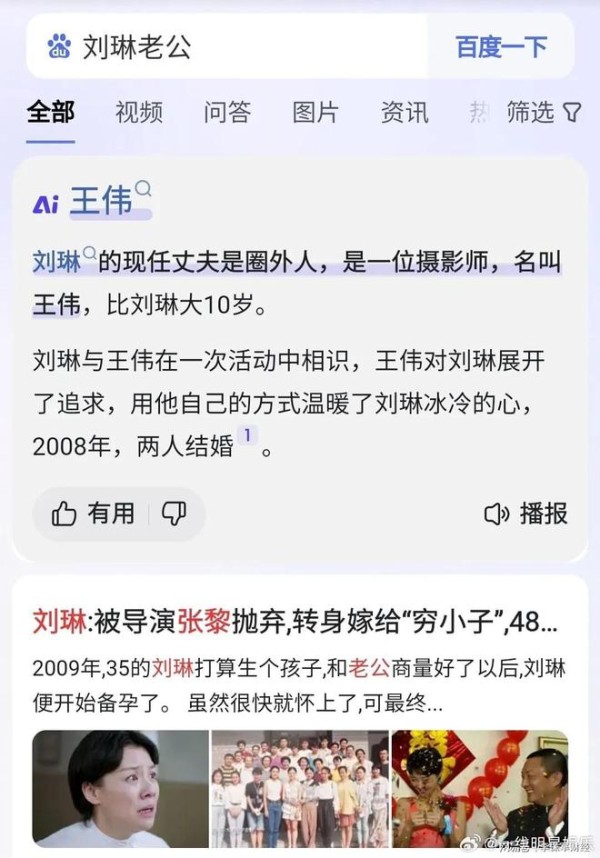Mark the AI answer as 有用

[93, 514]
